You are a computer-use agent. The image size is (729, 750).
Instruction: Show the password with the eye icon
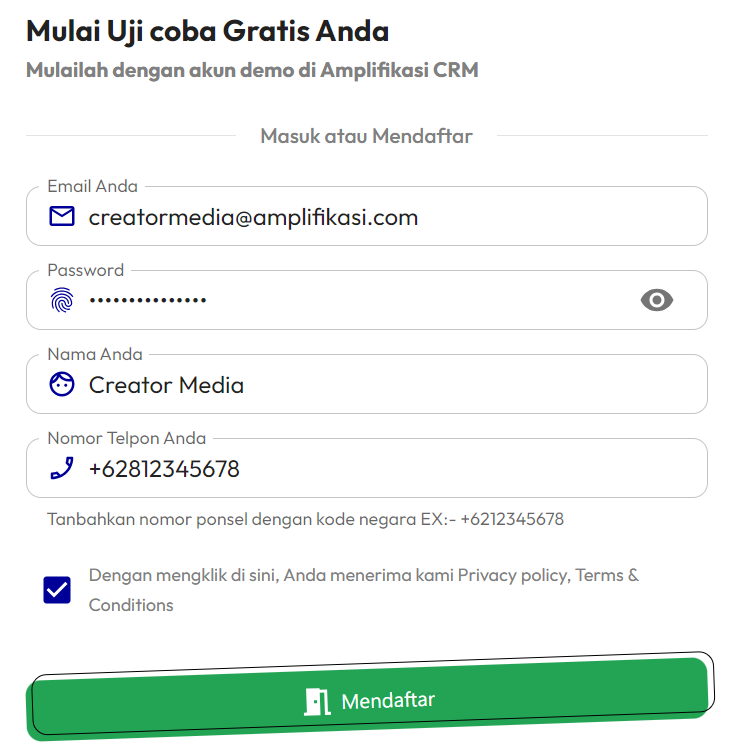657,300
